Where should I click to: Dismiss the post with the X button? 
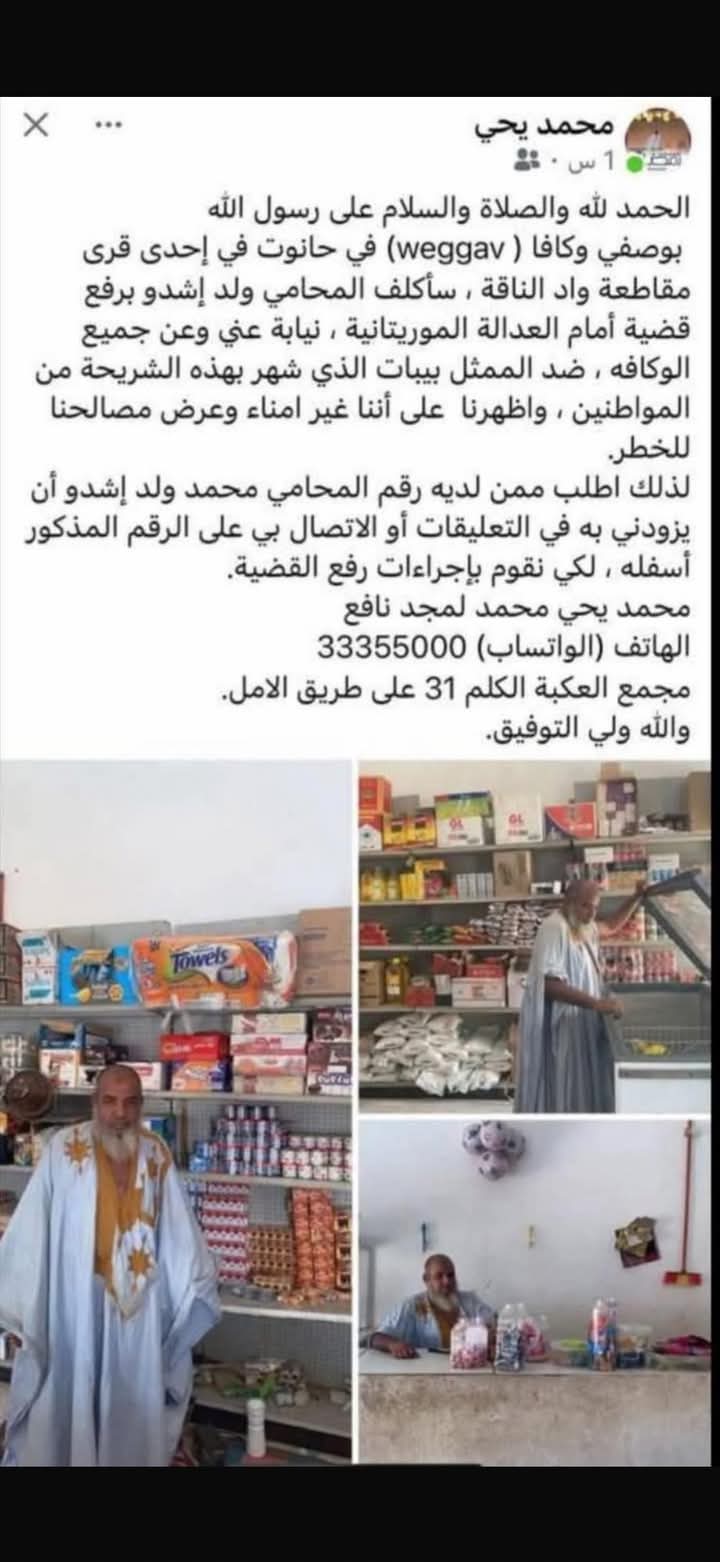point(35,126)
